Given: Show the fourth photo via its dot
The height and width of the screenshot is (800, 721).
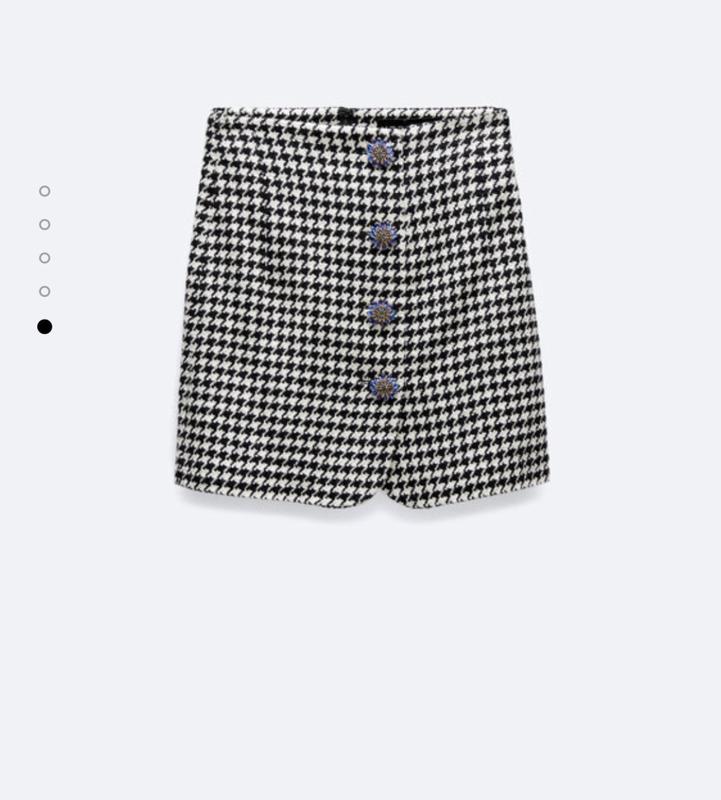Looking at the screenshot, I should [x=44, y=291].
